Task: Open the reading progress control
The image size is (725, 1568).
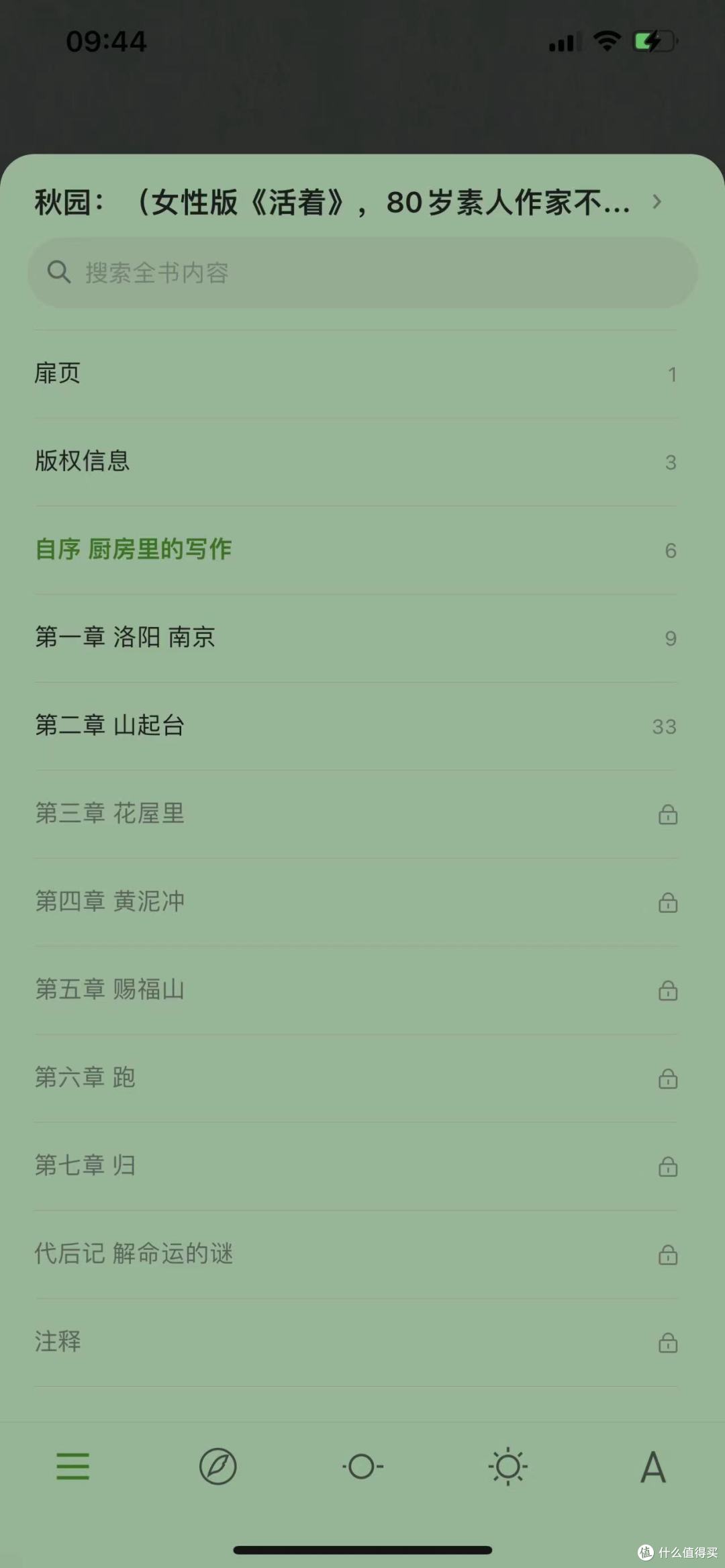Action: point(362,1466)
